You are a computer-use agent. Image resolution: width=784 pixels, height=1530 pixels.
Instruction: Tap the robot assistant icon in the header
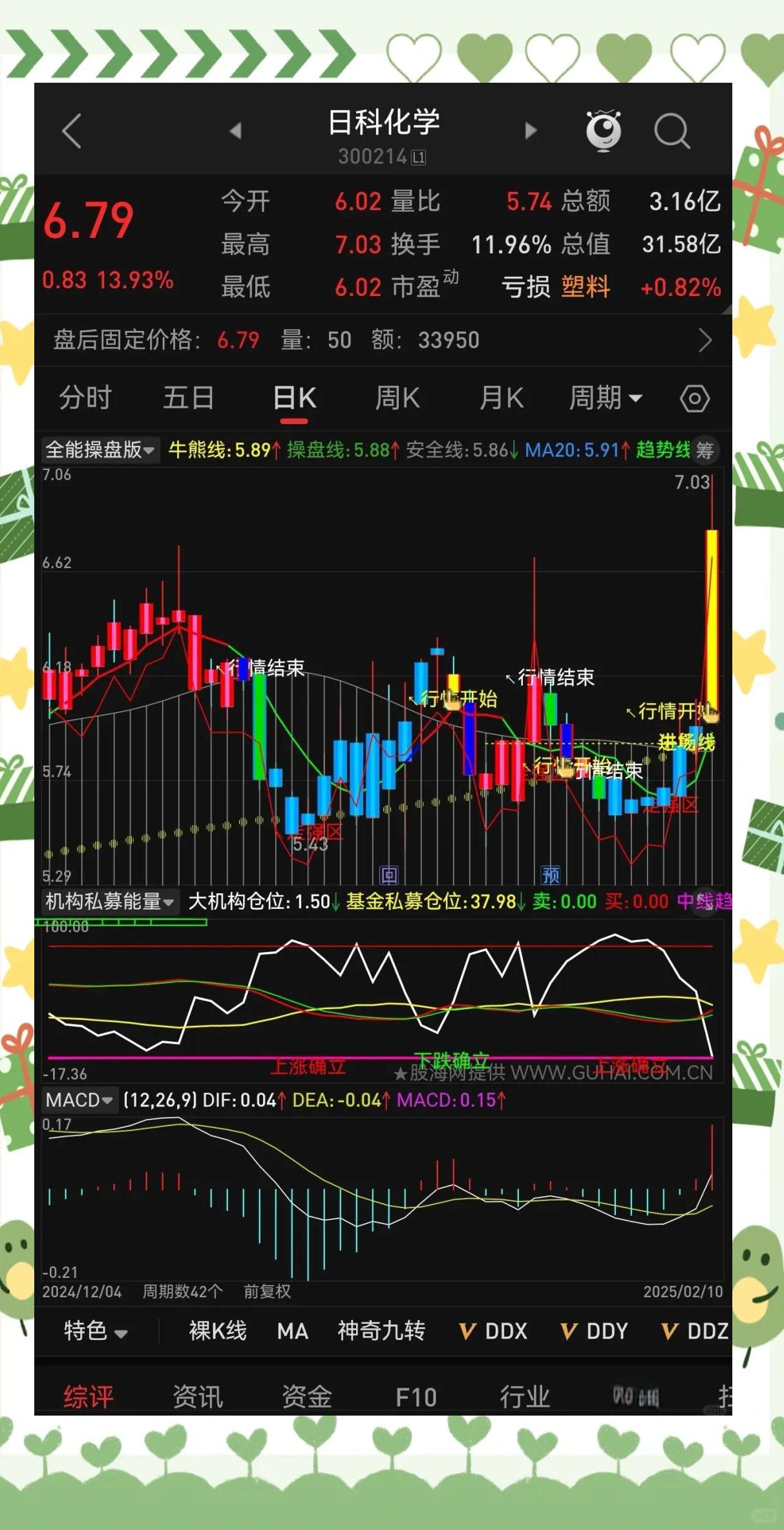click(604, 130)
